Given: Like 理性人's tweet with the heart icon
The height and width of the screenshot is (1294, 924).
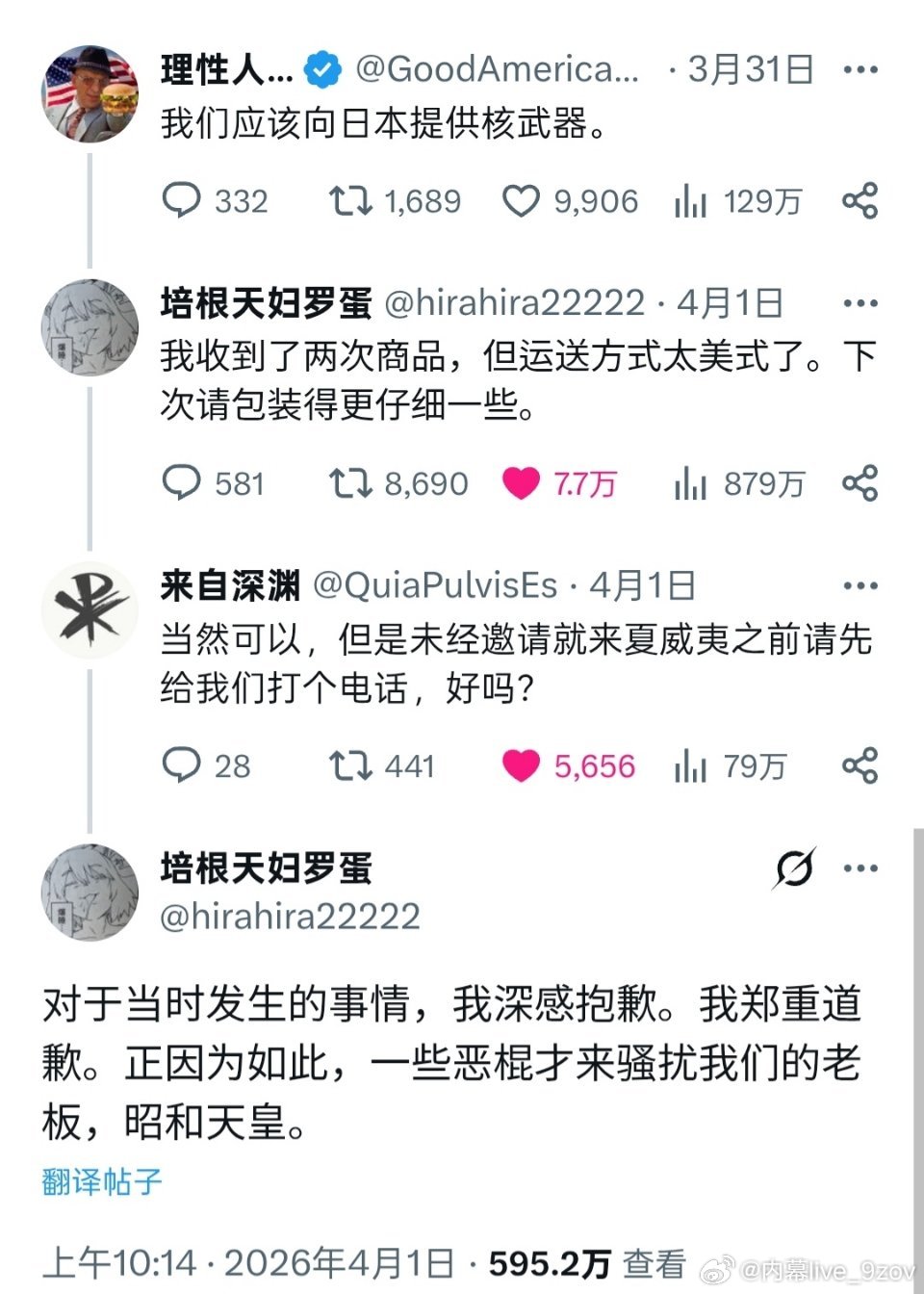Looking at the screenshot, I should pos(523,201).
